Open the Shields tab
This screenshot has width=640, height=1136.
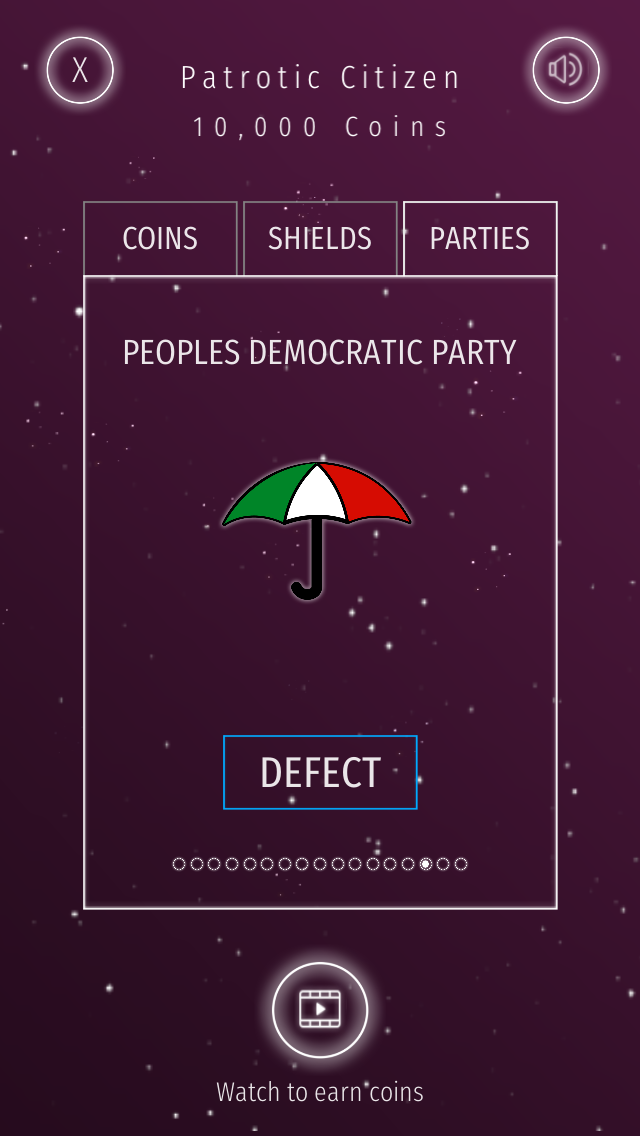pyautogui.click(x=320, y=239)
